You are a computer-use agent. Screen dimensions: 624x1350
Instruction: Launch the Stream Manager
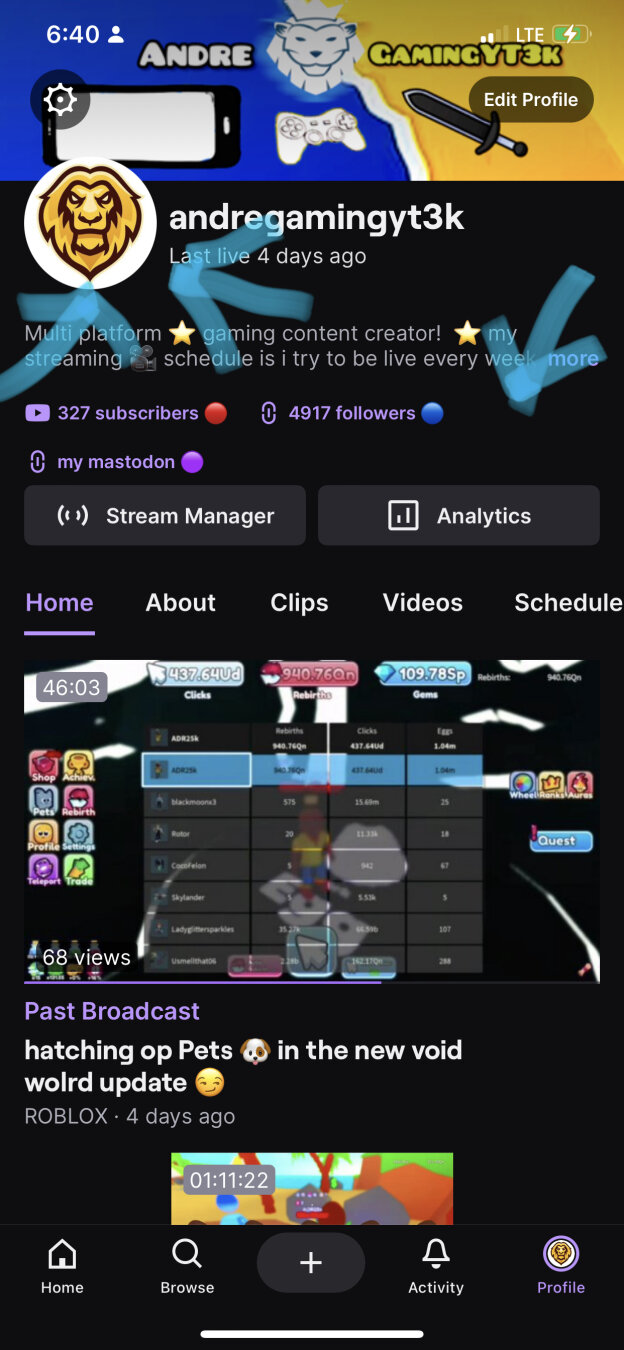click(x=165, y=516)
